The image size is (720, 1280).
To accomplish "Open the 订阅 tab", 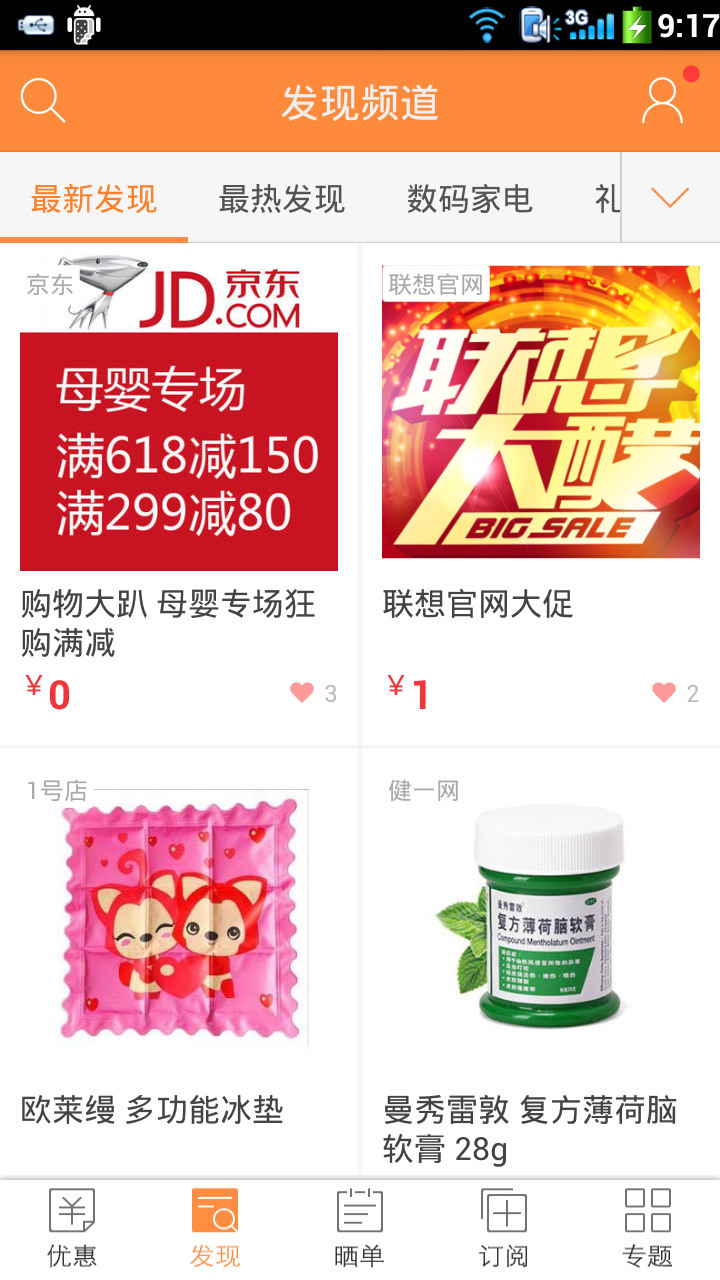I will coord(503,1228).
